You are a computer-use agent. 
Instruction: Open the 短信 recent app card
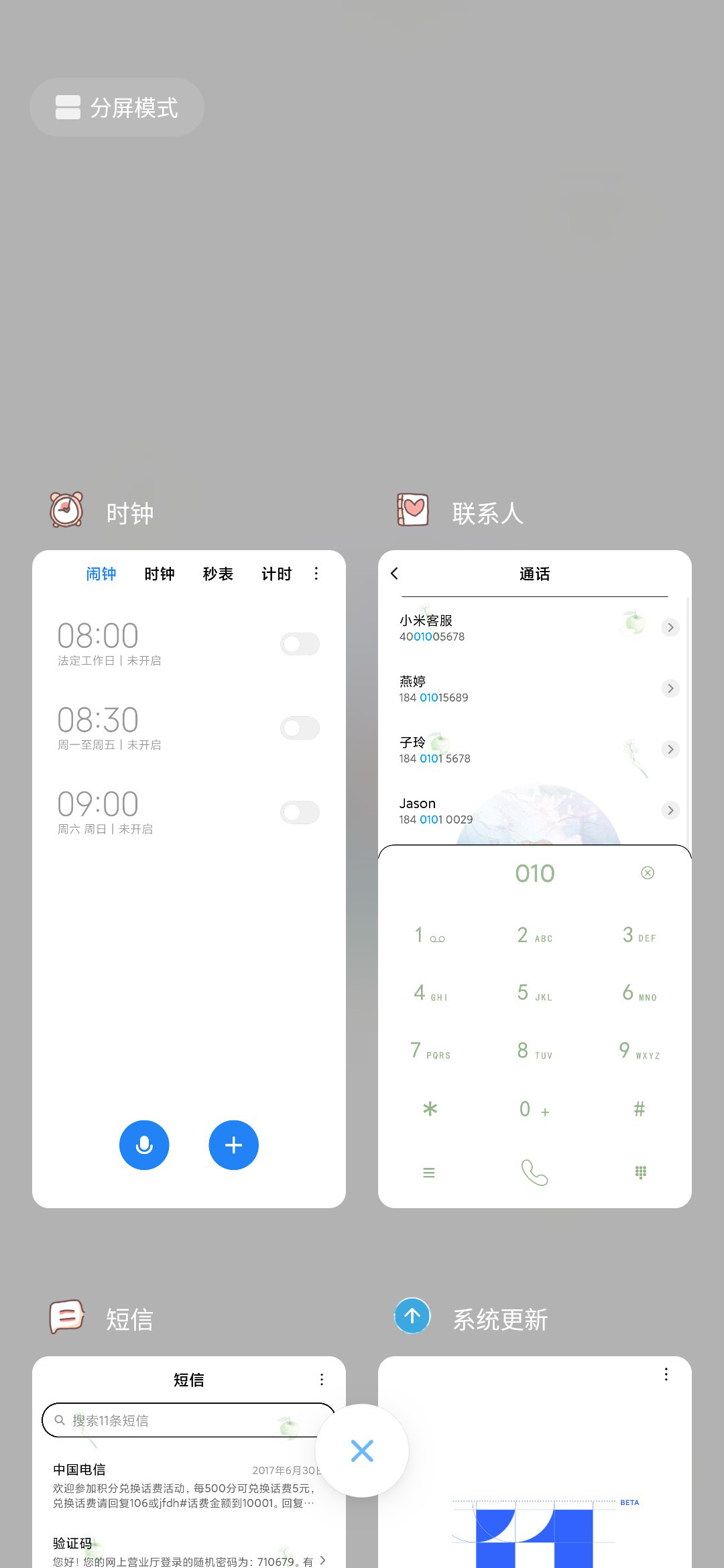point(189,1462)
